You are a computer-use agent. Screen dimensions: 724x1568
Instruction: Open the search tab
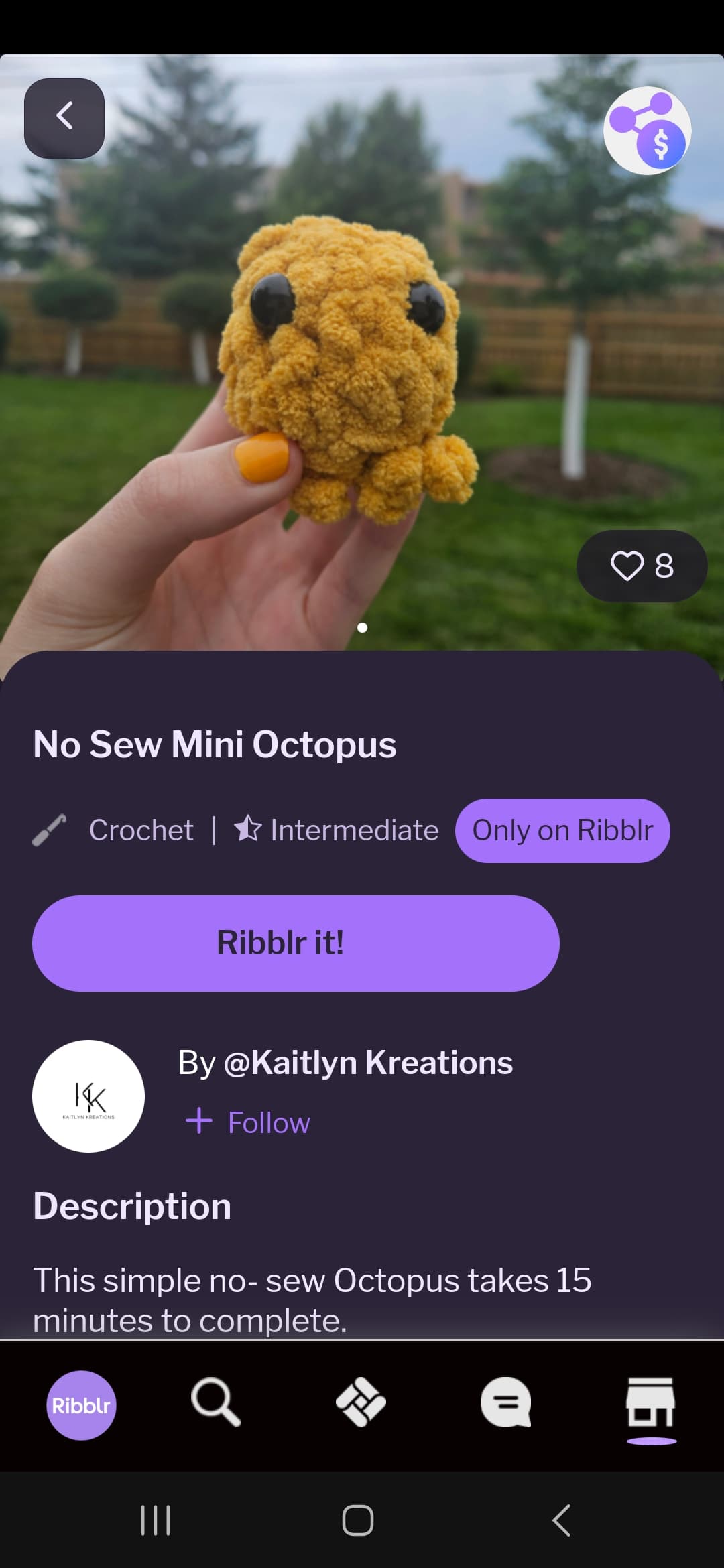(216, 1402)
